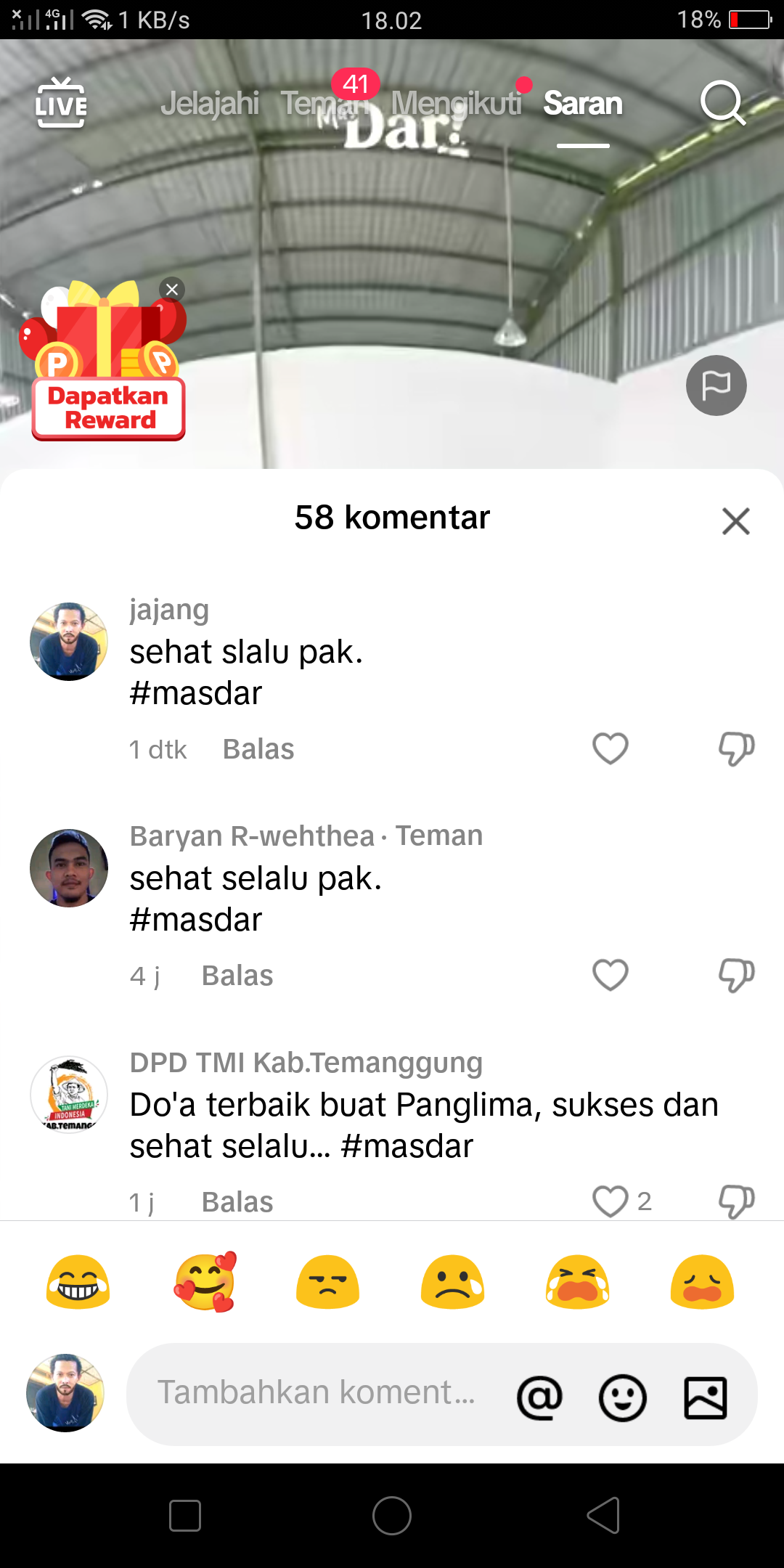Open the LIVE icon

pos(61,104)
